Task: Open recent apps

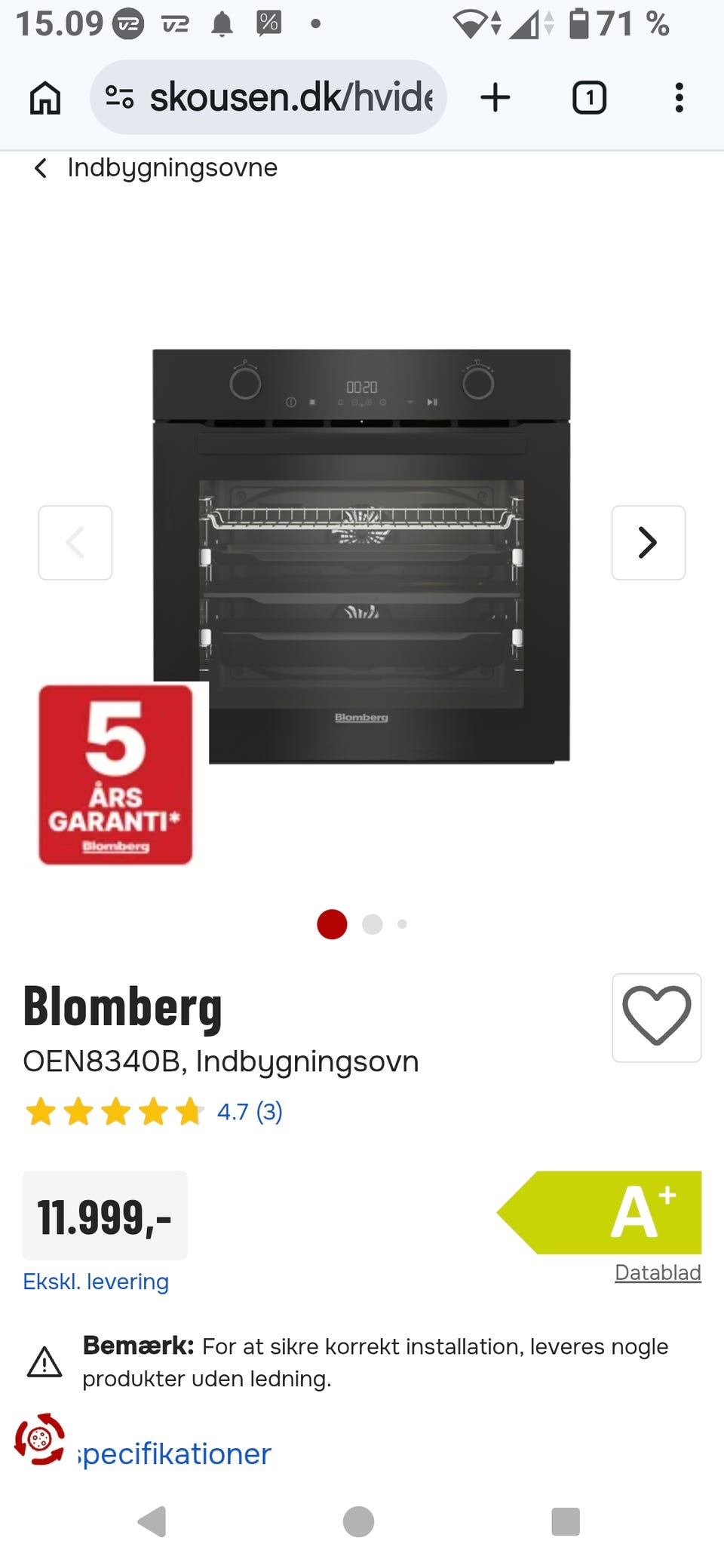Action: (566, 1521)
